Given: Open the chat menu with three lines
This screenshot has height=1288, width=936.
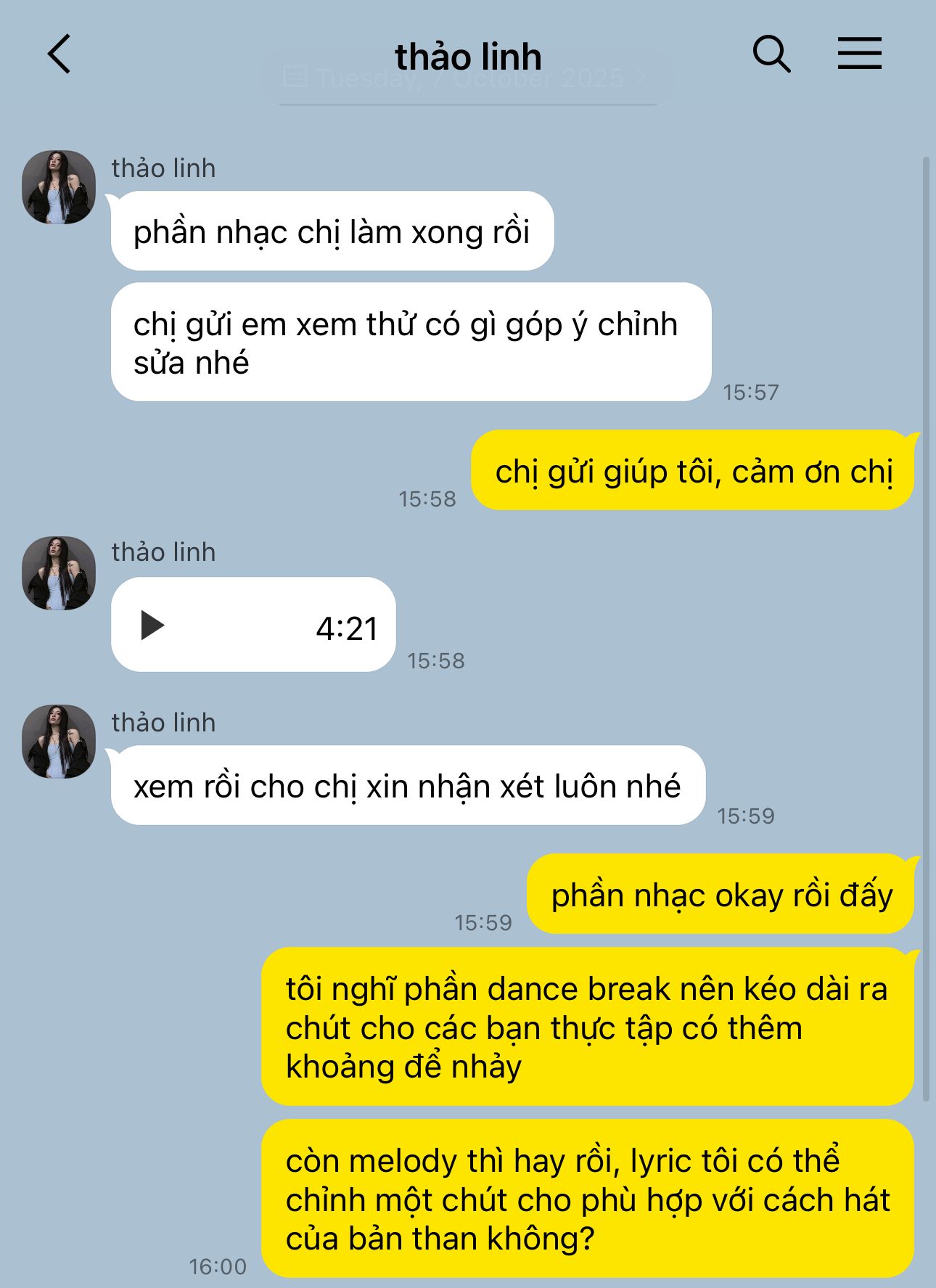Looking at the screenshot, I should tap(859, 54).
